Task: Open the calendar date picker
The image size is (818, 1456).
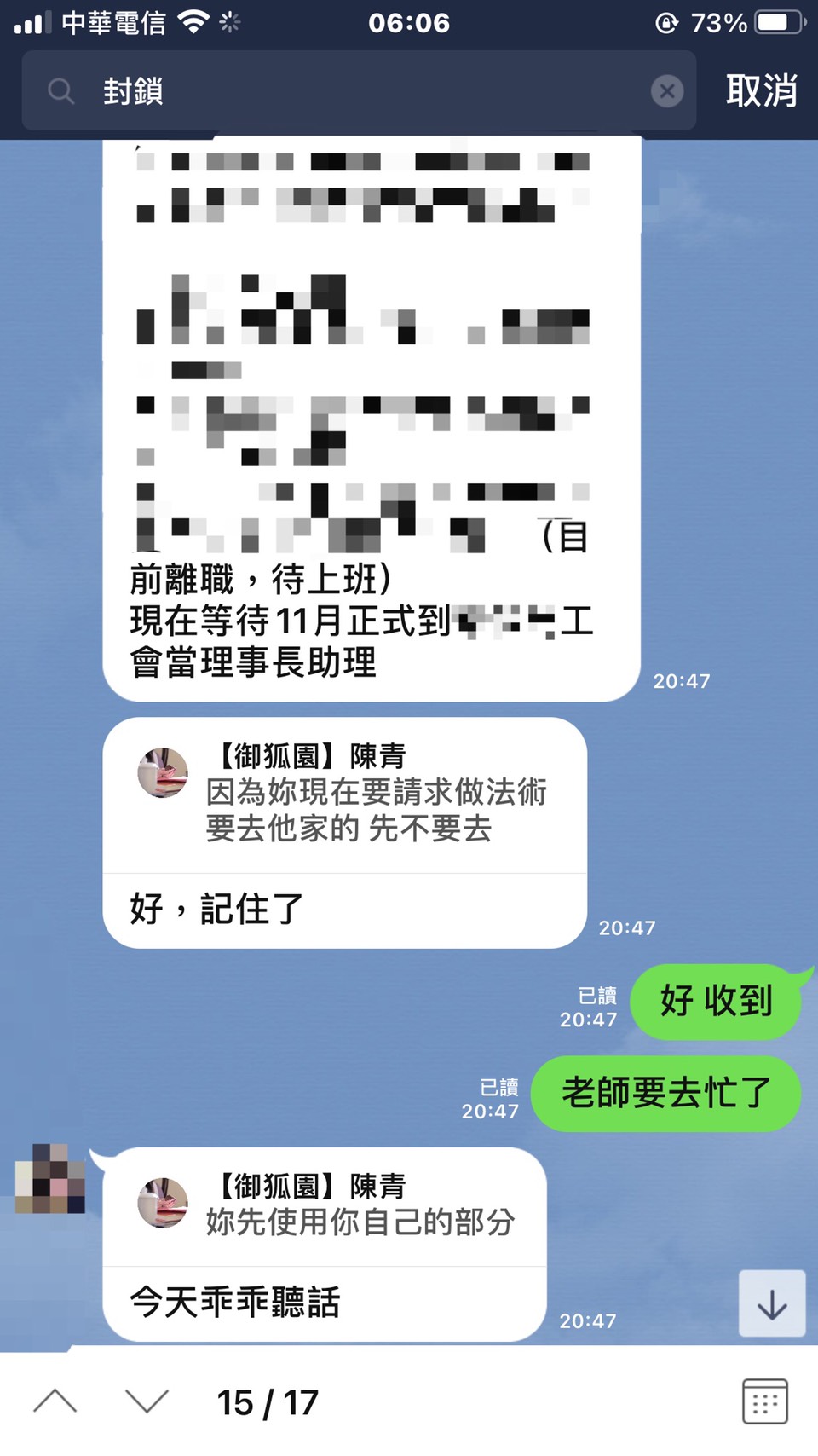Action: 764,1401
